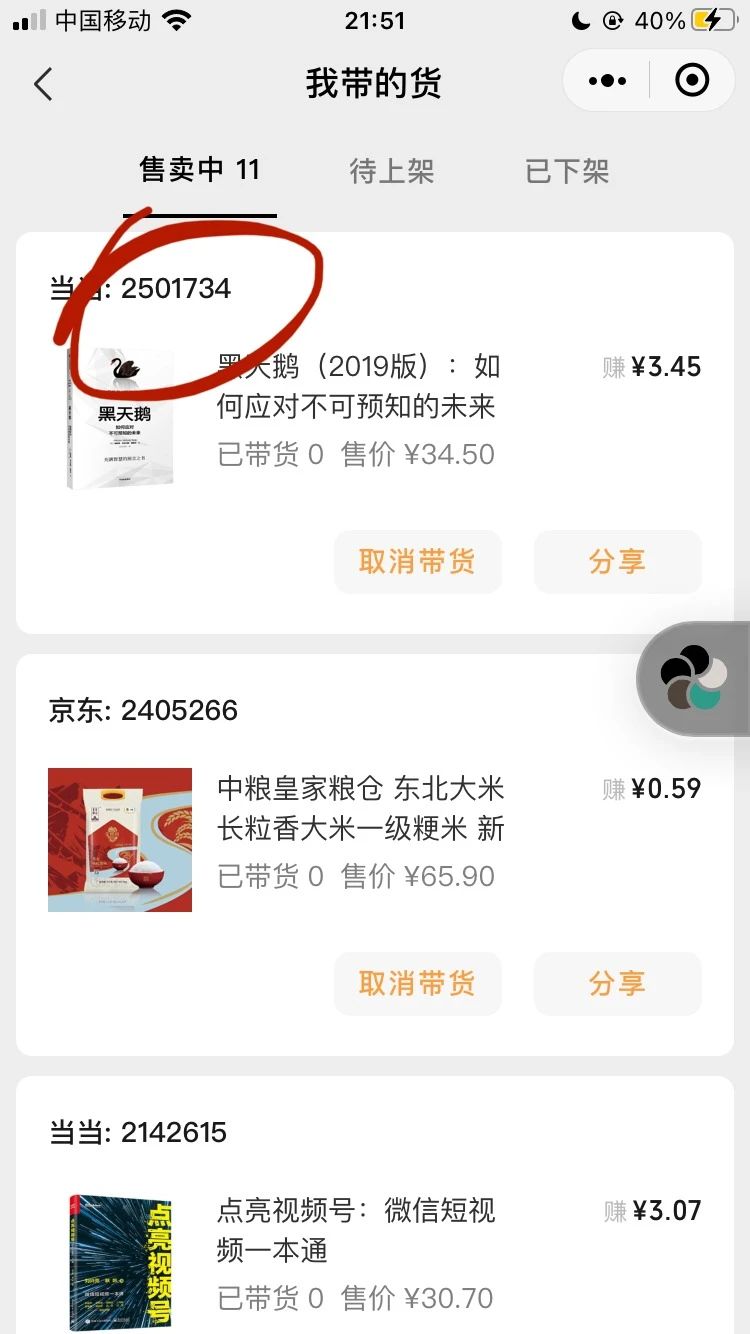
Task: Open the 点亮视频号 book item
Action: [x=375, y=1230]
